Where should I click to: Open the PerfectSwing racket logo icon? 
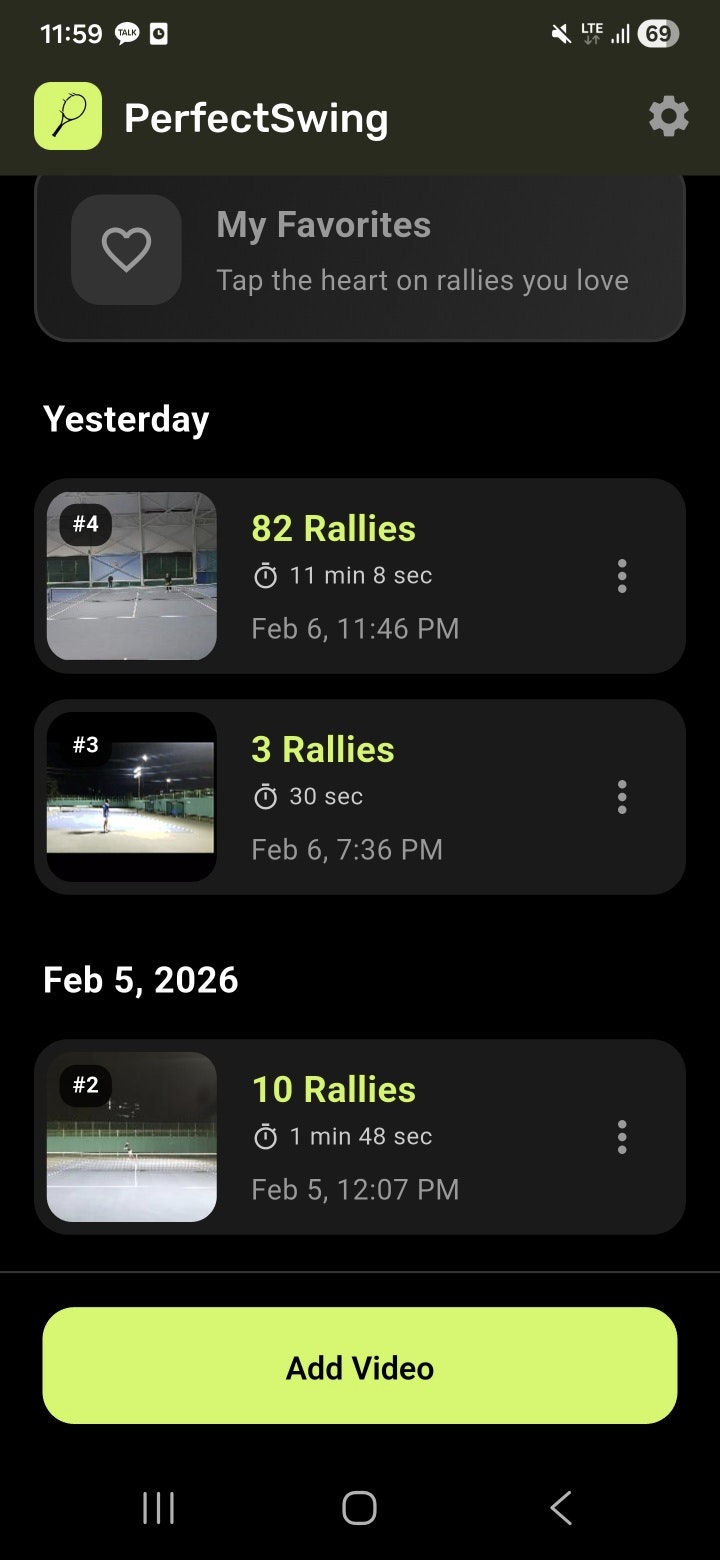[67, 116]
